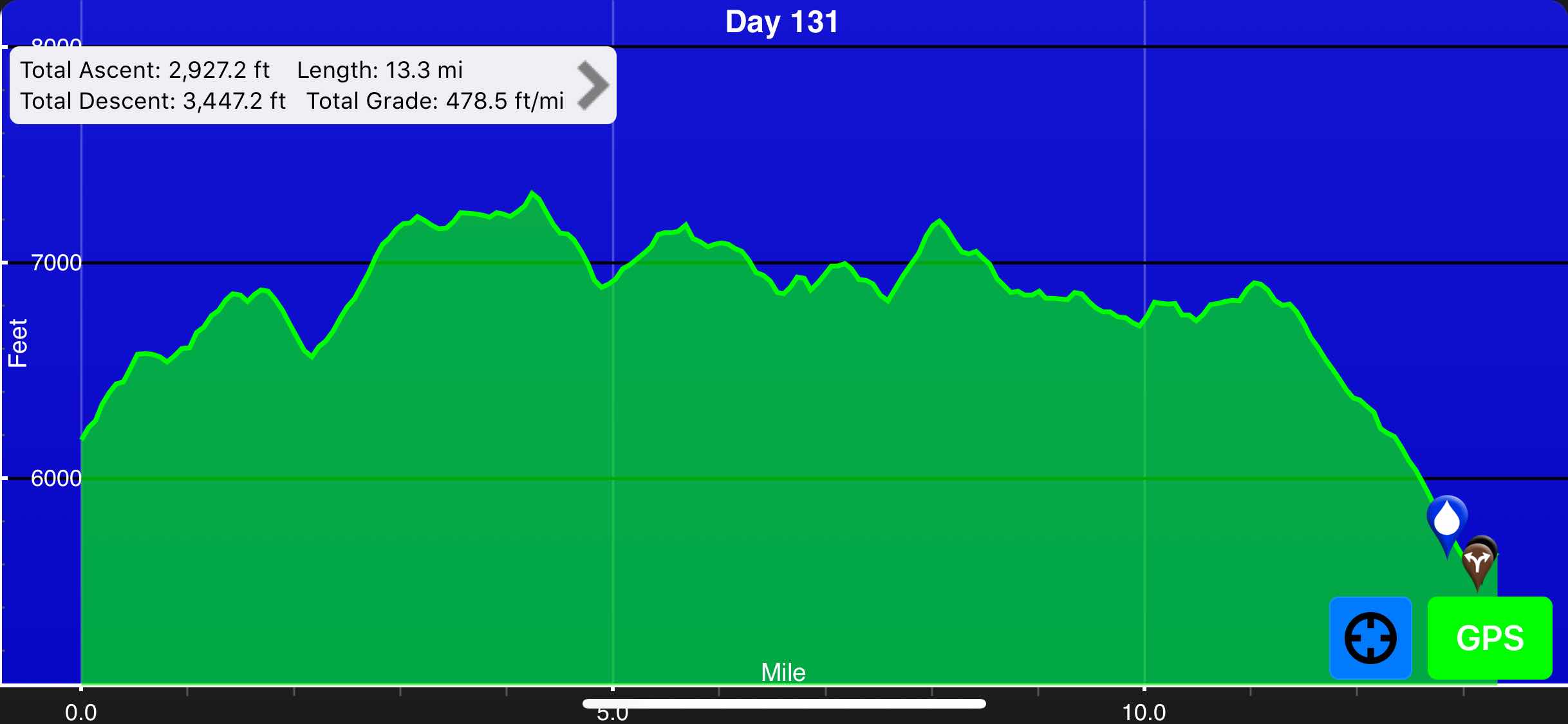Image resolution: width=1568 pixels, height=724 pixels.
Task: Expand the elevation stats panel chevron
Action: click(x=592, y=86)
